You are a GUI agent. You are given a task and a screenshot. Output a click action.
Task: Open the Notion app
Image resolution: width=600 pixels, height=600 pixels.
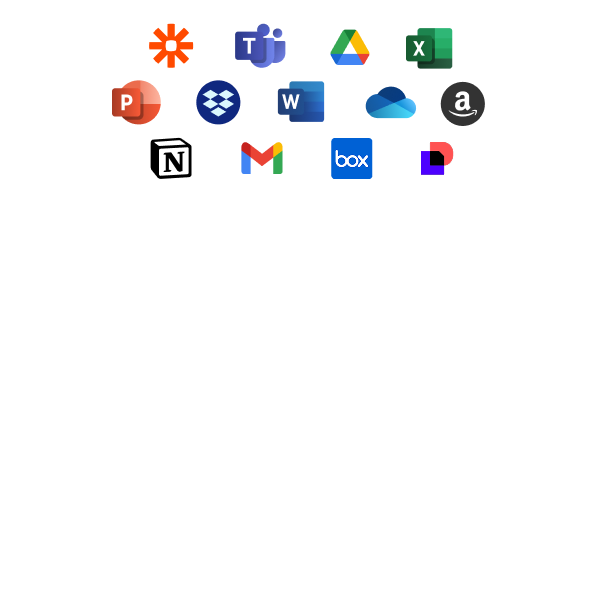pyautogui.click(x=171, y=158)
